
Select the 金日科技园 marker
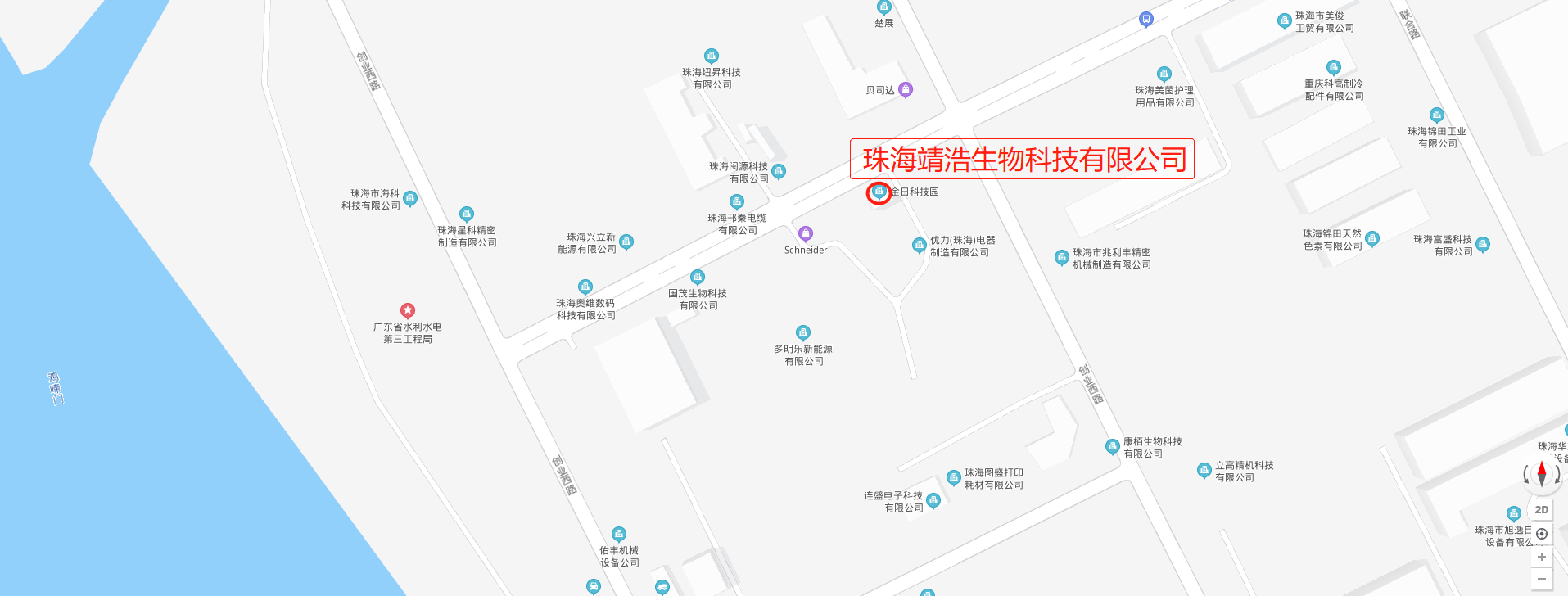point(879,192)
